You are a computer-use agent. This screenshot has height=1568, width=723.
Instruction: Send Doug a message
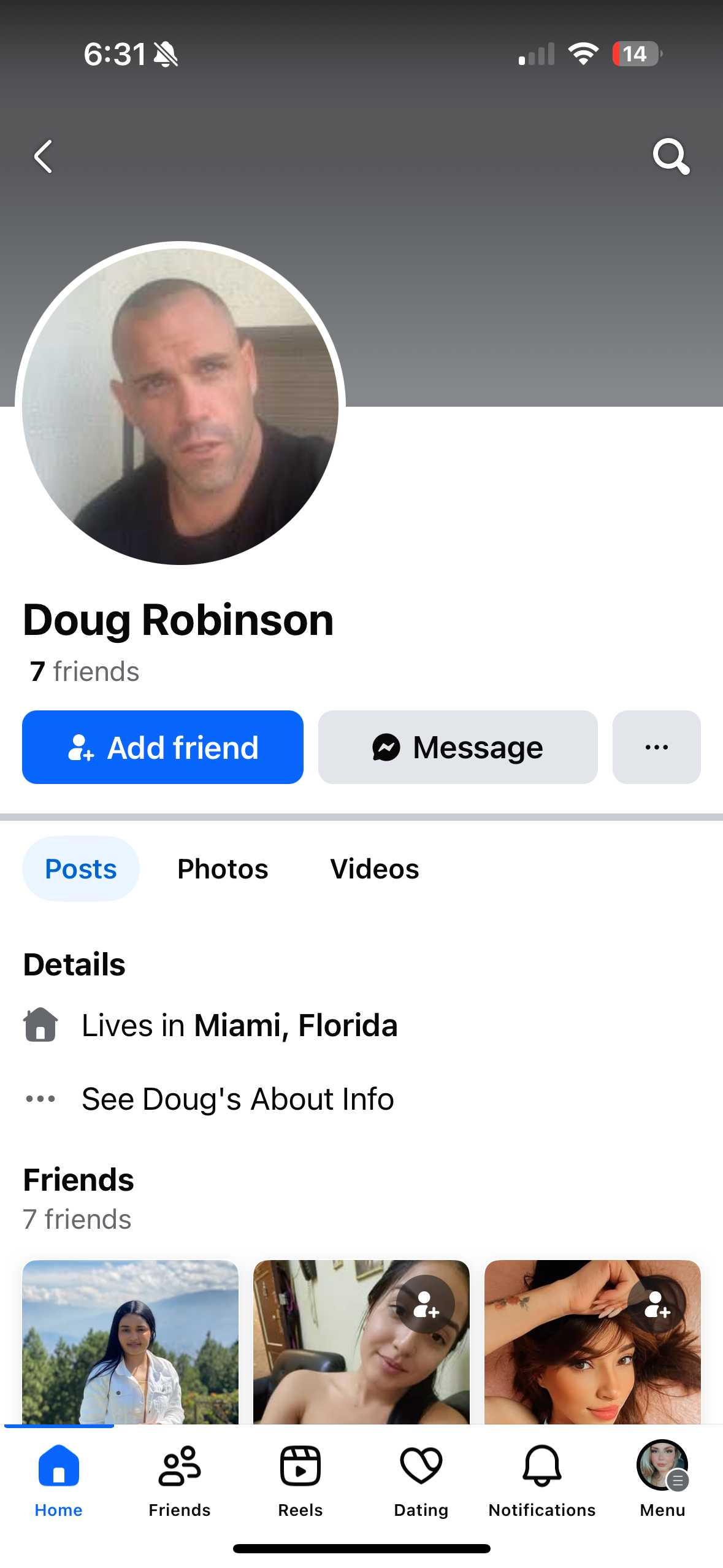click(457, 747)
